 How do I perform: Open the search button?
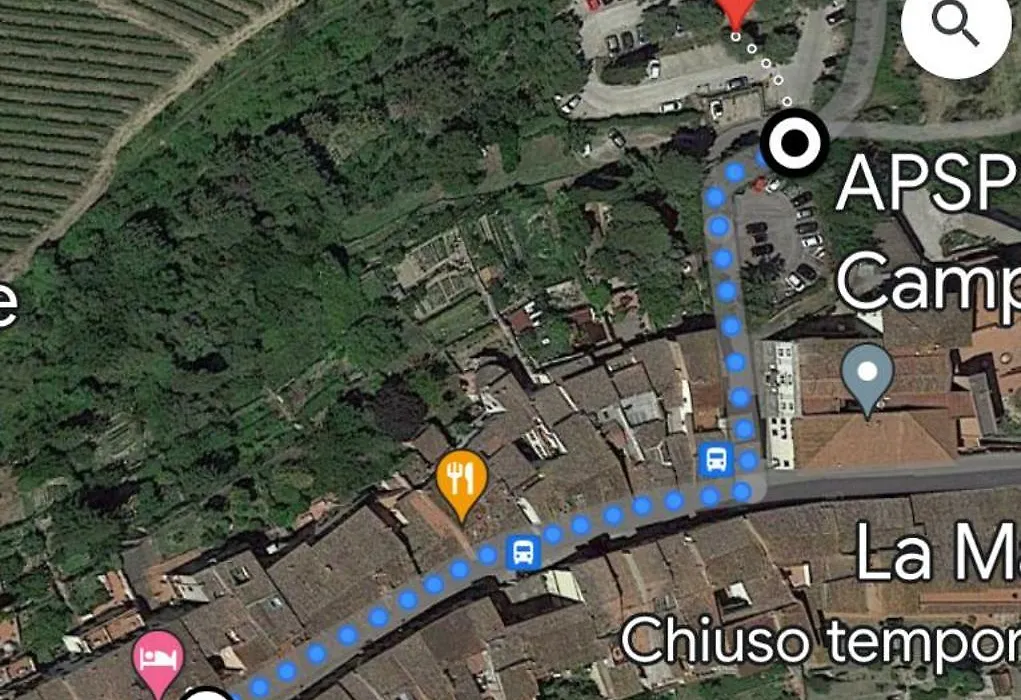[x=955, y=29]
